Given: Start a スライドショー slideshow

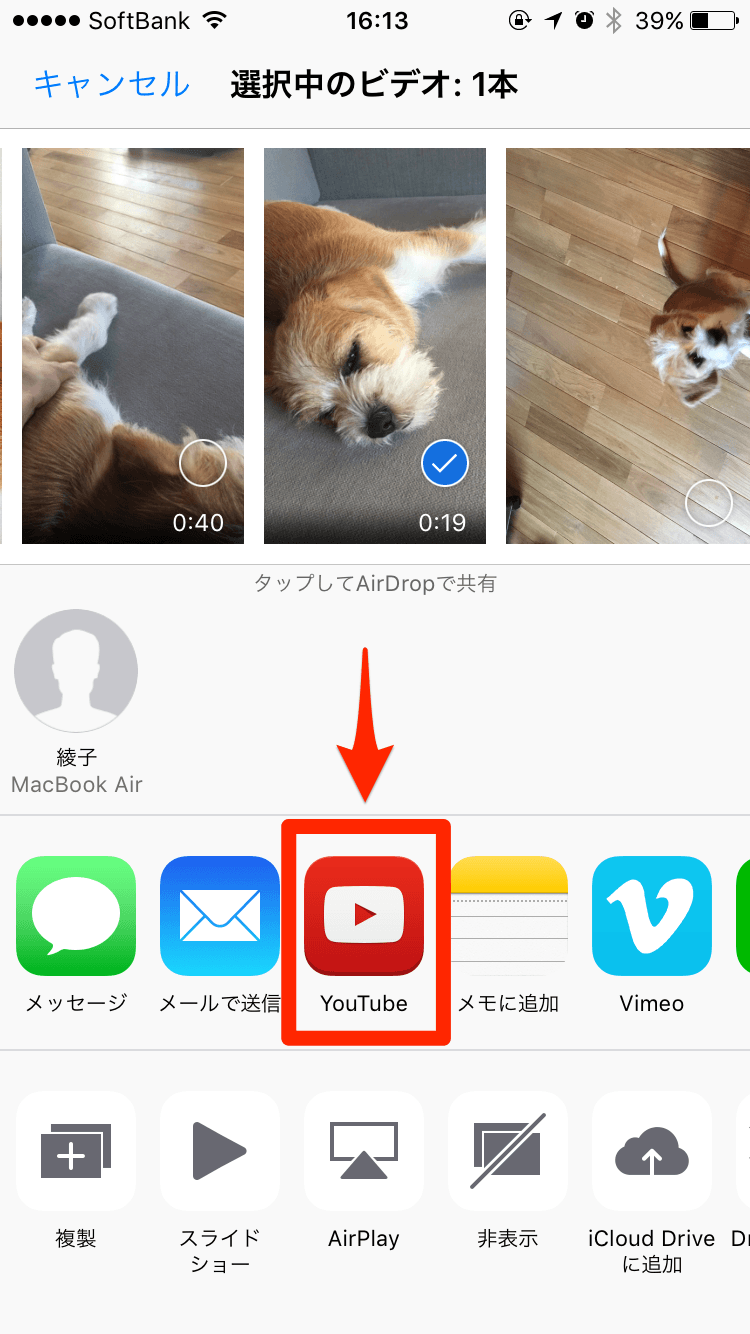Looking at the screenshot, I should pyautogui.click(x=220, y=1151).
